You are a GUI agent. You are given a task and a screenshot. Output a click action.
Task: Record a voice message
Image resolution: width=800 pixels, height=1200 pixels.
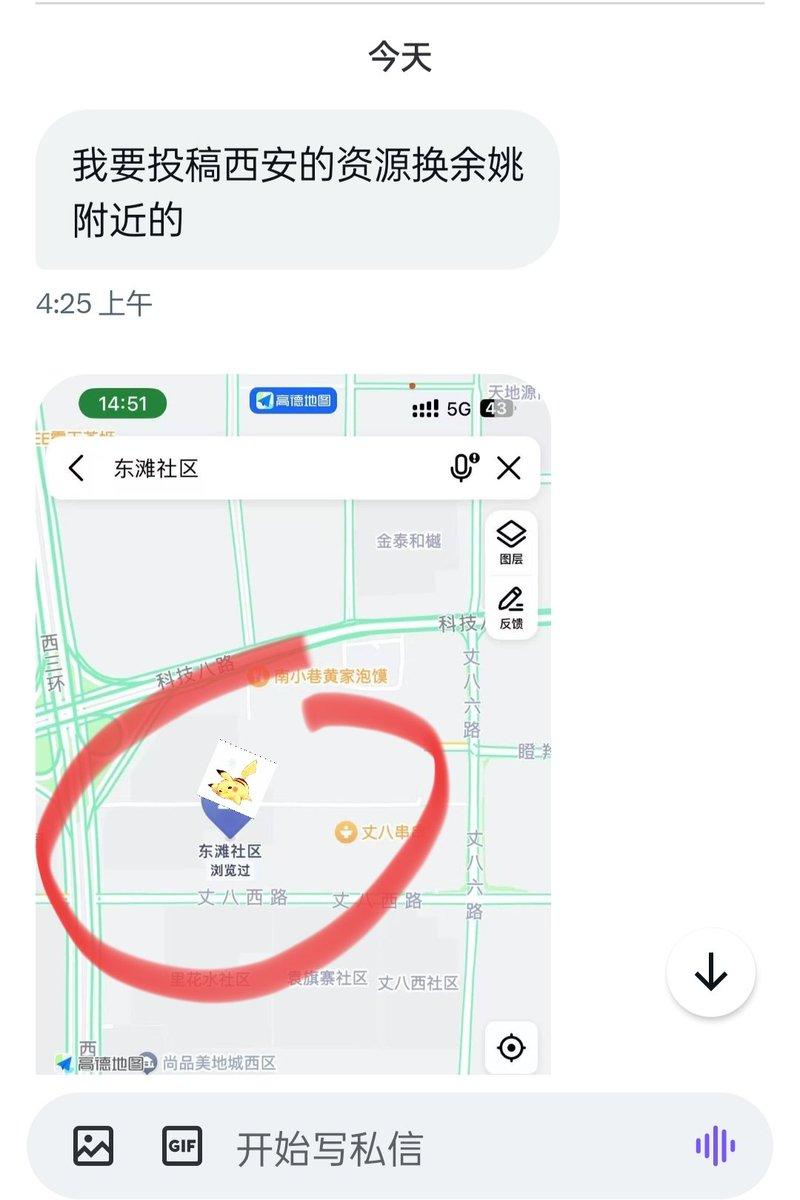(715, 1146)
